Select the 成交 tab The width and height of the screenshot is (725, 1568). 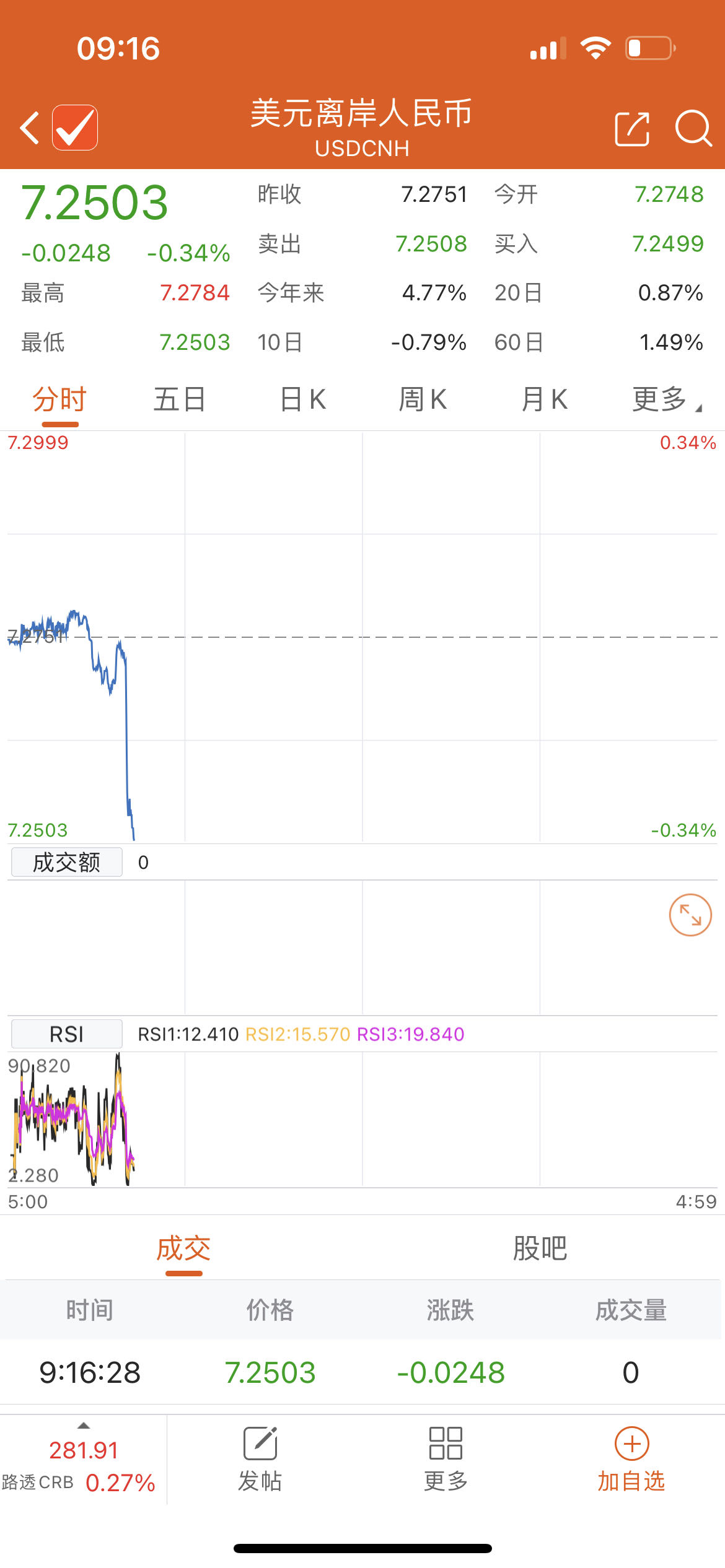[183, 1248]
